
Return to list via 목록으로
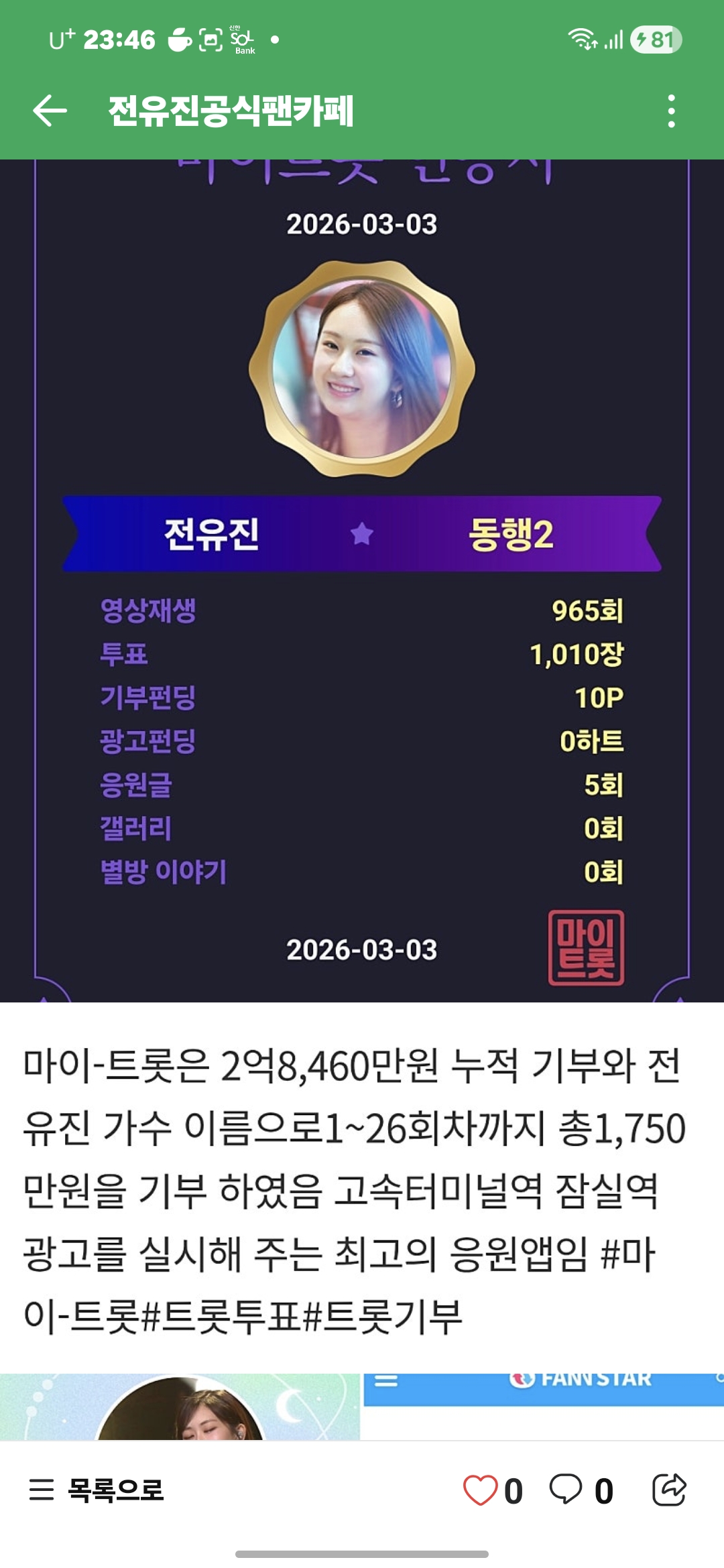(x=97, y=1490)
